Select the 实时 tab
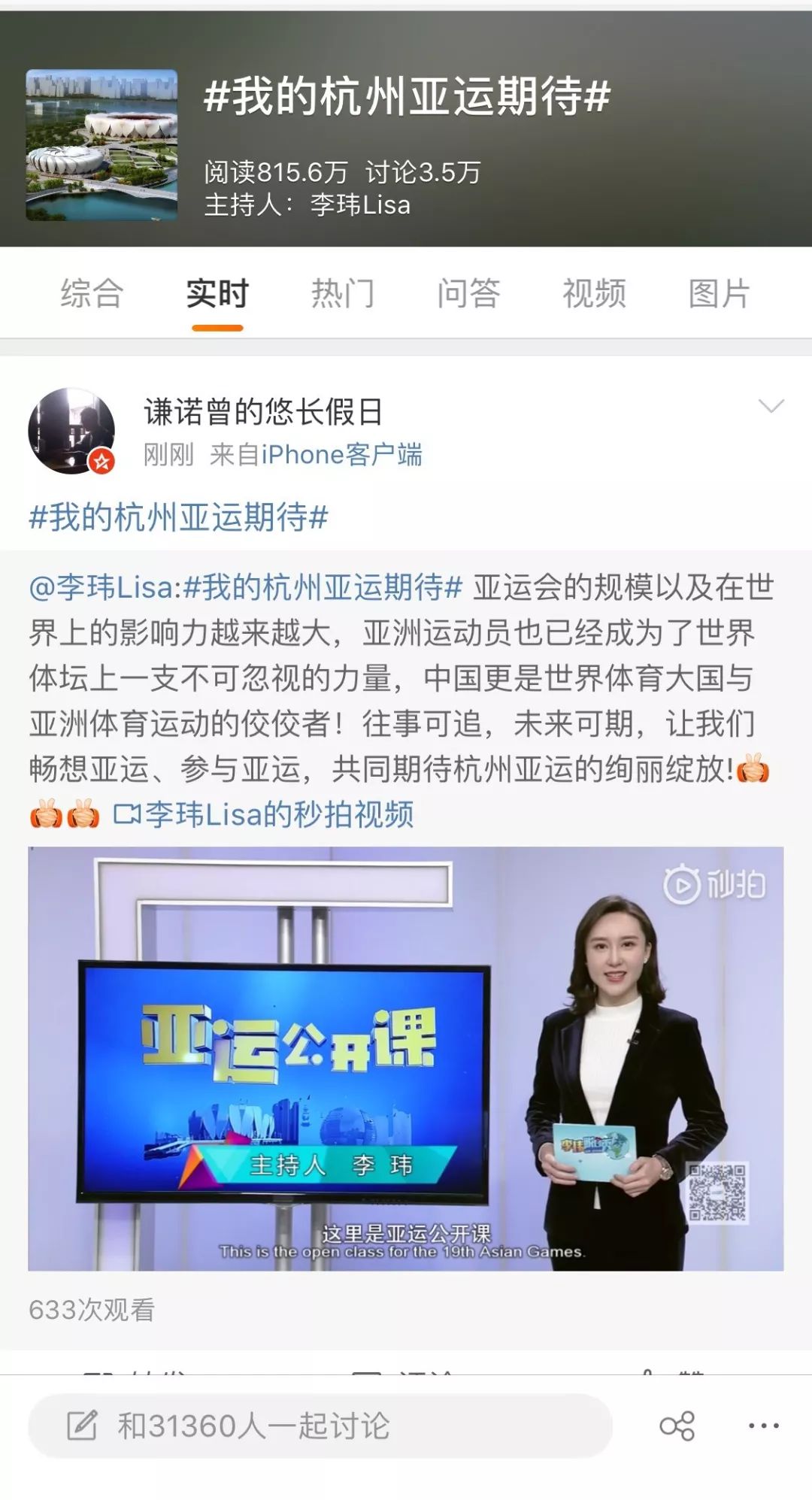This screenshot has height=1500, width=812. tap(217, 293)
